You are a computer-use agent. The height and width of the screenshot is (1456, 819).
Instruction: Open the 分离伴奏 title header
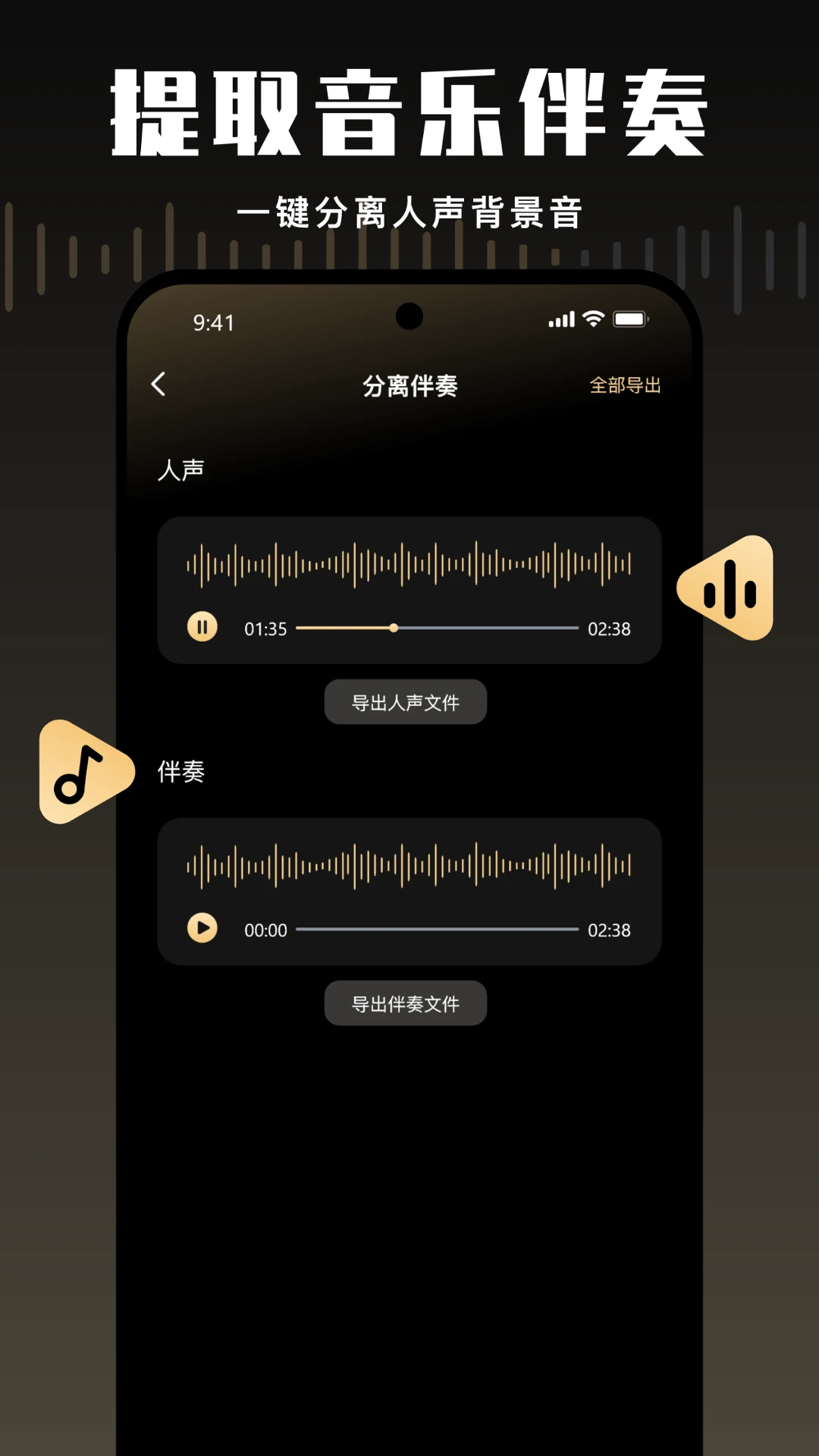(409, 384)
